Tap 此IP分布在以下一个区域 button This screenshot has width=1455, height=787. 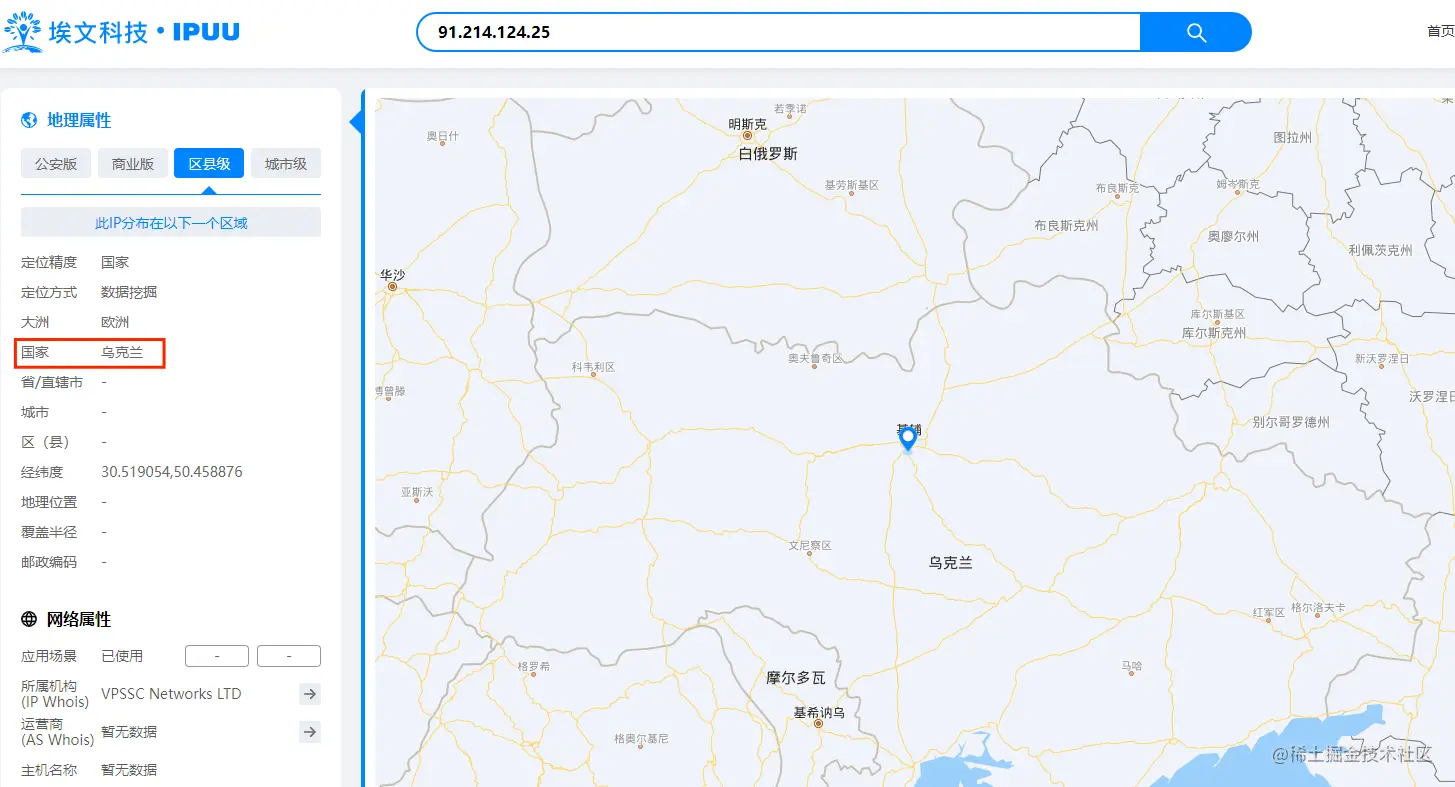[171, 223]
